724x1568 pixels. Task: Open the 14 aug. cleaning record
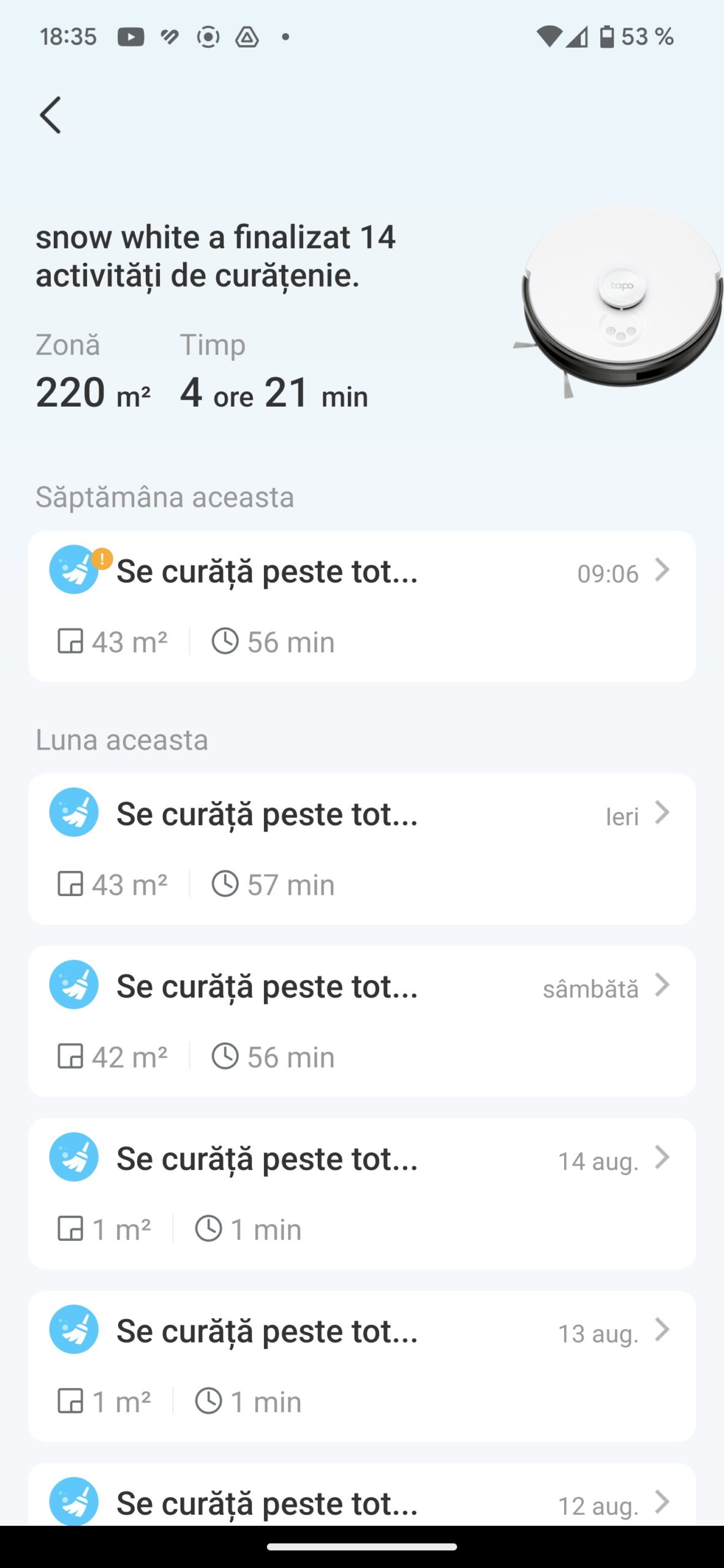click(x=361, y=1193)
